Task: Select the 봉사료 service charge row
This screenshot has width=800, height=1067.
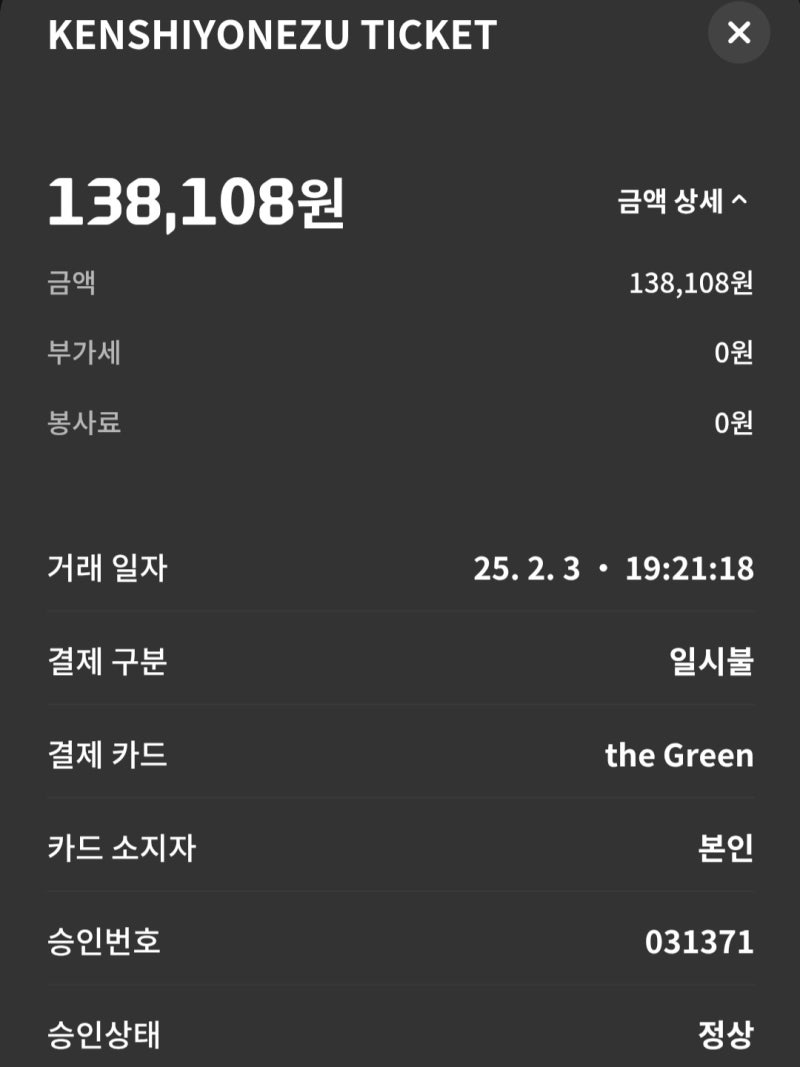Action: (400, 423)
